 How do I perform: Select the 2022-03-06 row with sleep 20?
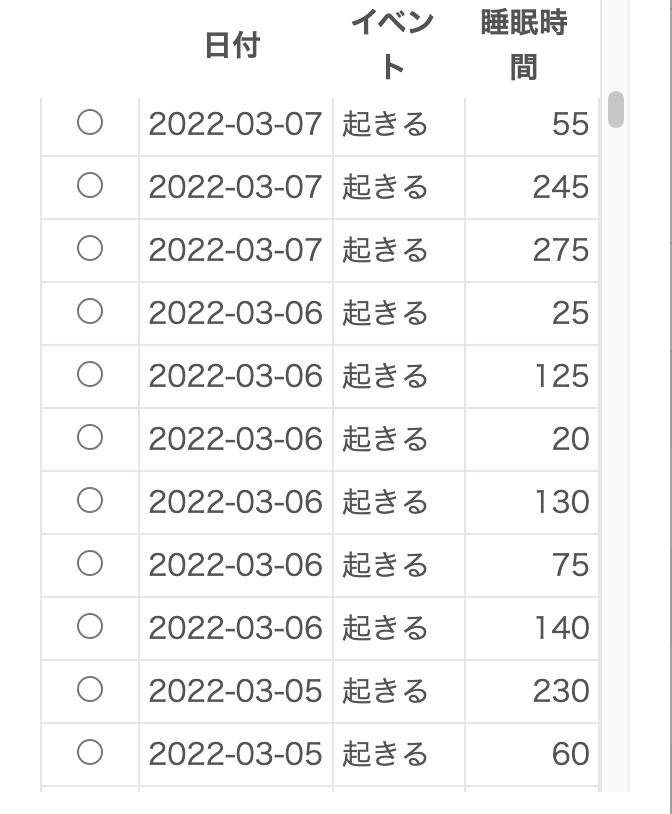coord(90,438)
